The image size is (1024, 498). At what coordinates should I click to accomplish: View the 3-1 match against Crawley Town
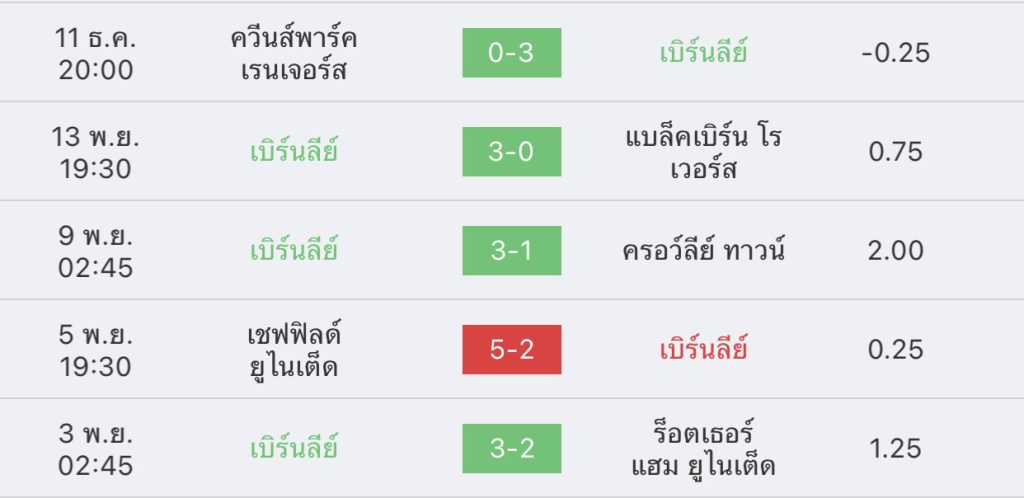tap(511, 251)
